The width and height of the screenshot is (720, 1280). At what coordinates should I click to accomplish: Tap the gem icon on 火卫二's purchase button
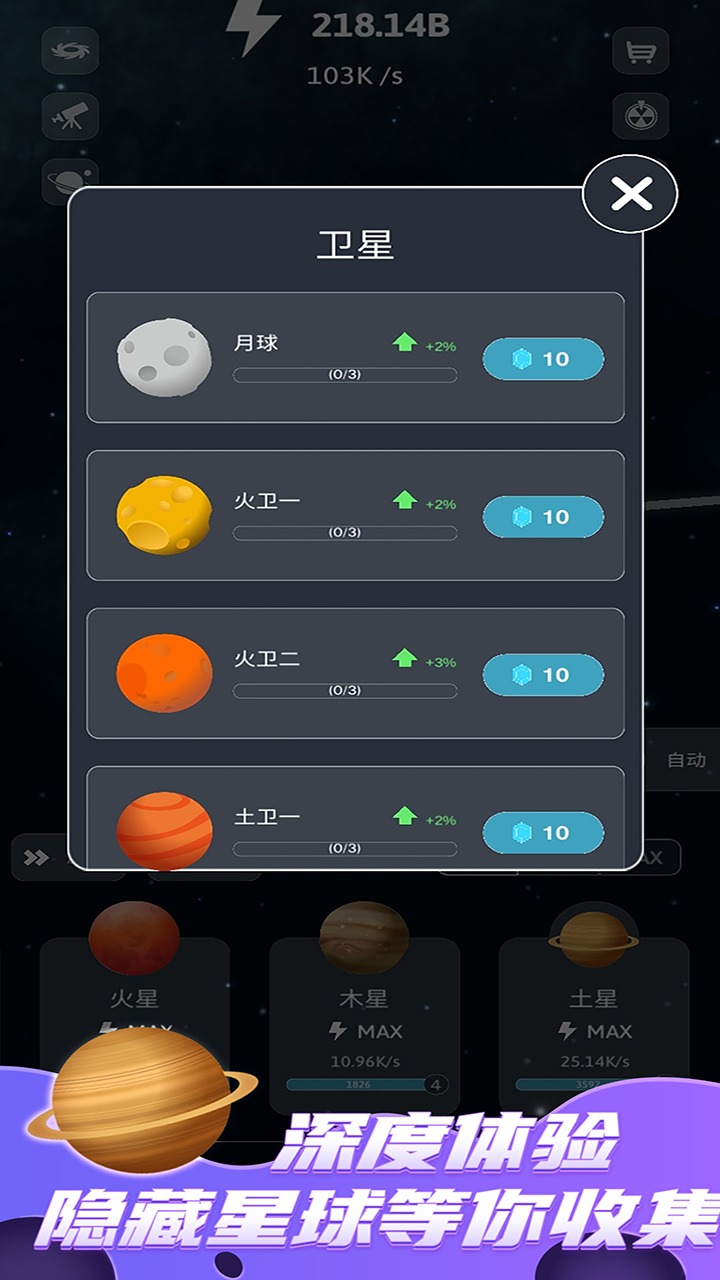coord(520,673)
